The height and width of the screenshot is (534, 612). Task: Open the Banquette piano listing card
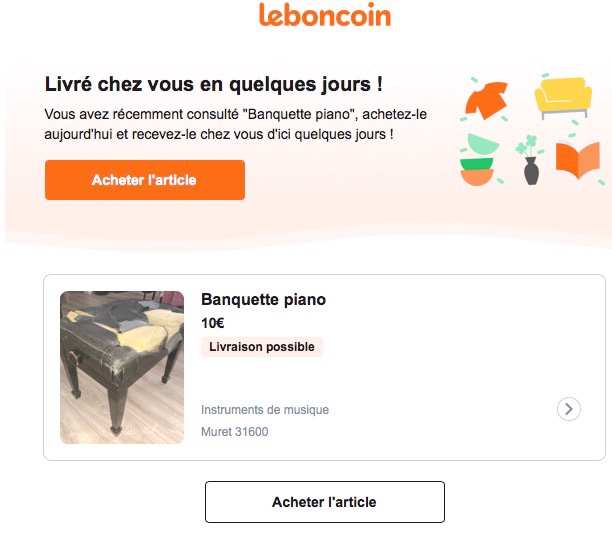[x=323, y=367]
